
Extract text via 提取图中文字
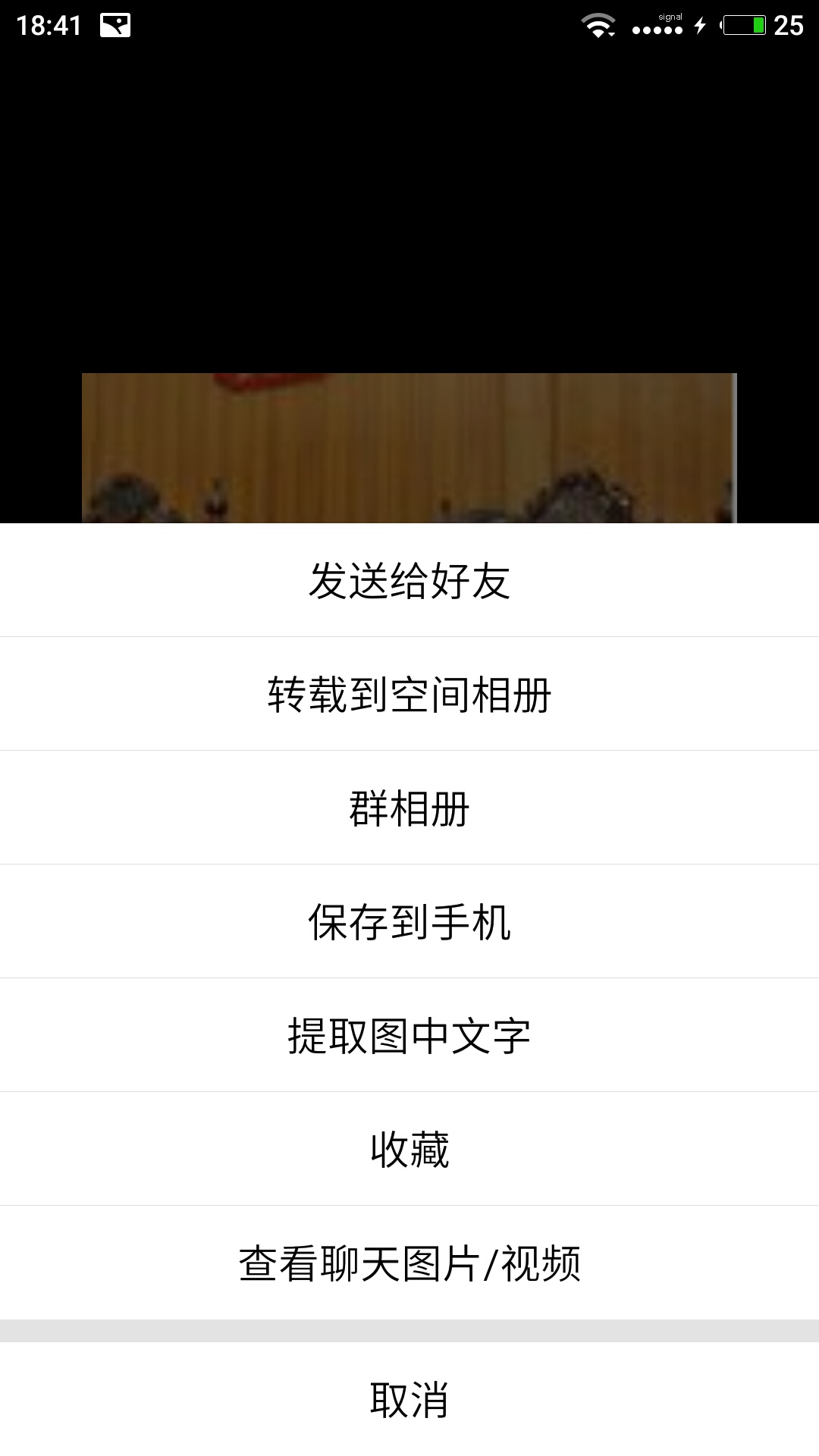point(409,1036)
